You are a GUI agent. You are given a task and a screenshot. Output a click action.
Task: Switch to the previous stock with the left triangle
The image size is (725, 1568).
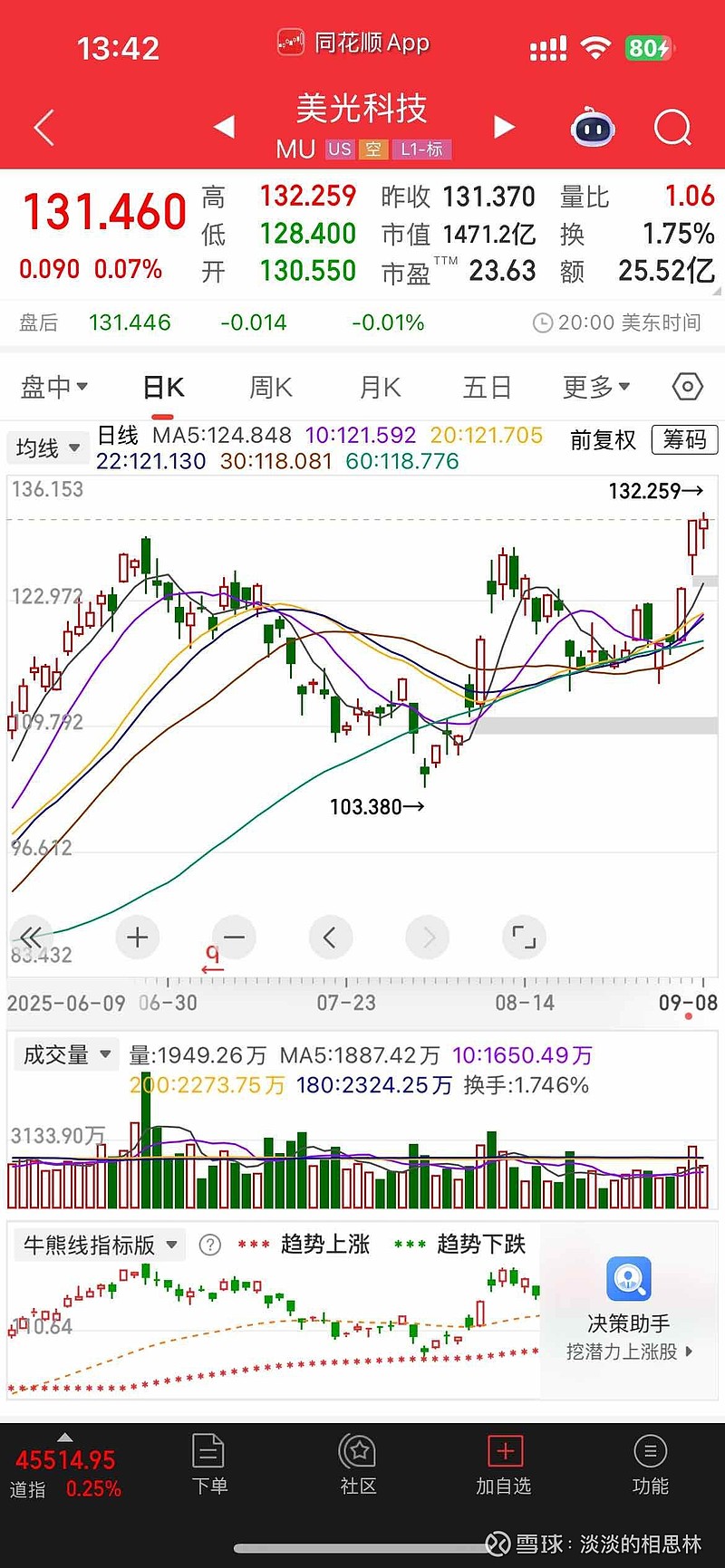coord(225,127)
